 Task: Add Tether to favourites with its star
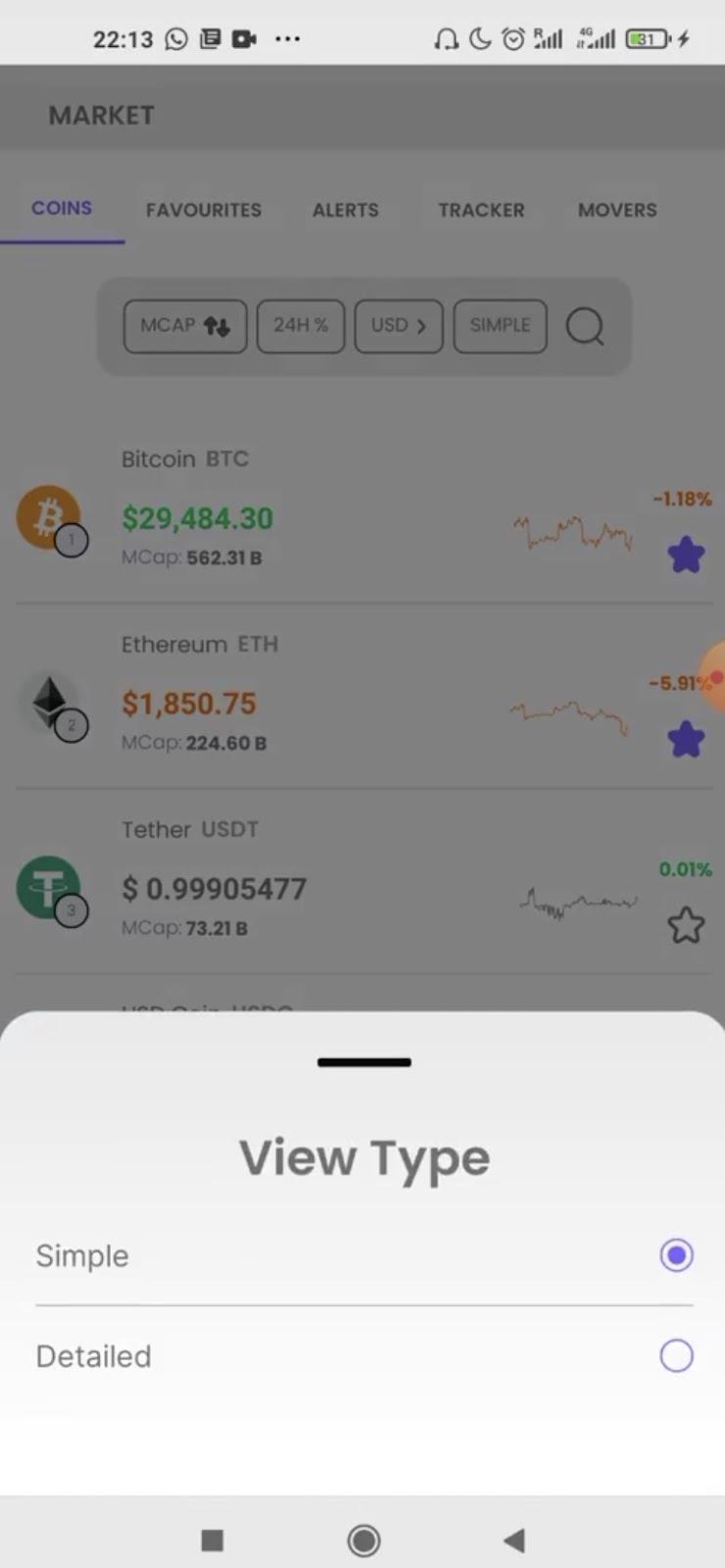[686, 924]
